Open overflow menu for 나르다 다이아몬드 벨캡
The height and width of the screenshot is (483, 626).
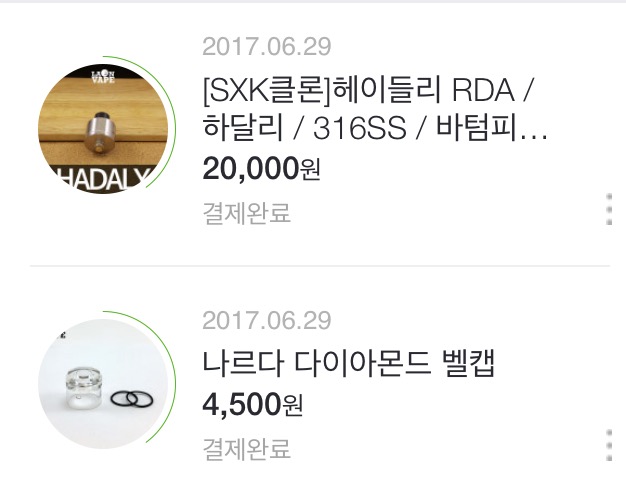[x=609, y=445]
